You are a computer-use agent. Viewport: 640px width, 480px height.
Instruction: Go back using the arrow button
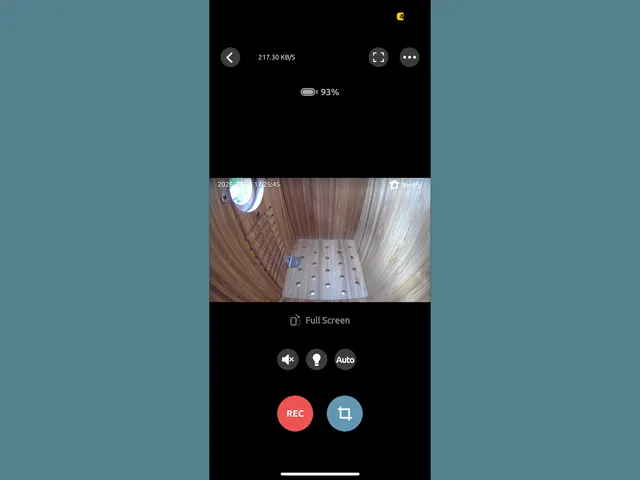[230, 57]
